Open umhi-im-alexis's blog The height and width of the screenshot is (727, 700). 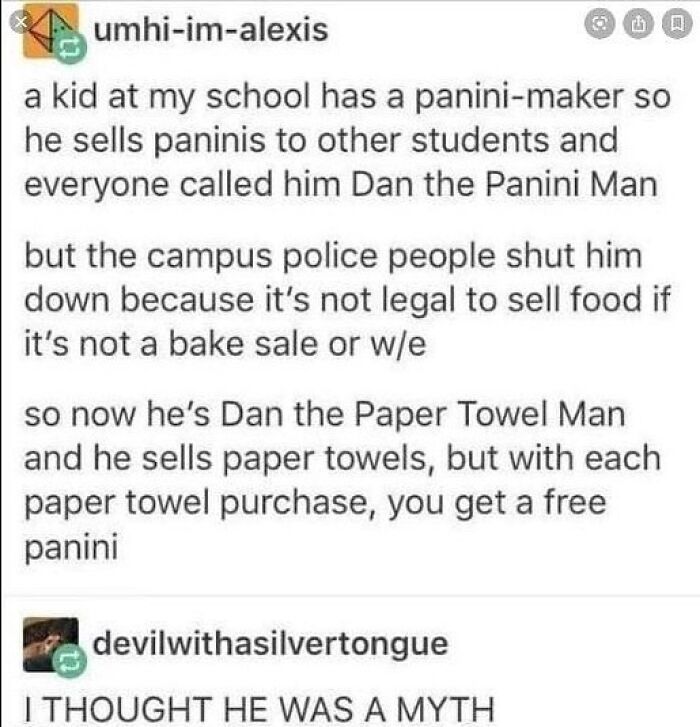(x=210, y=30)
